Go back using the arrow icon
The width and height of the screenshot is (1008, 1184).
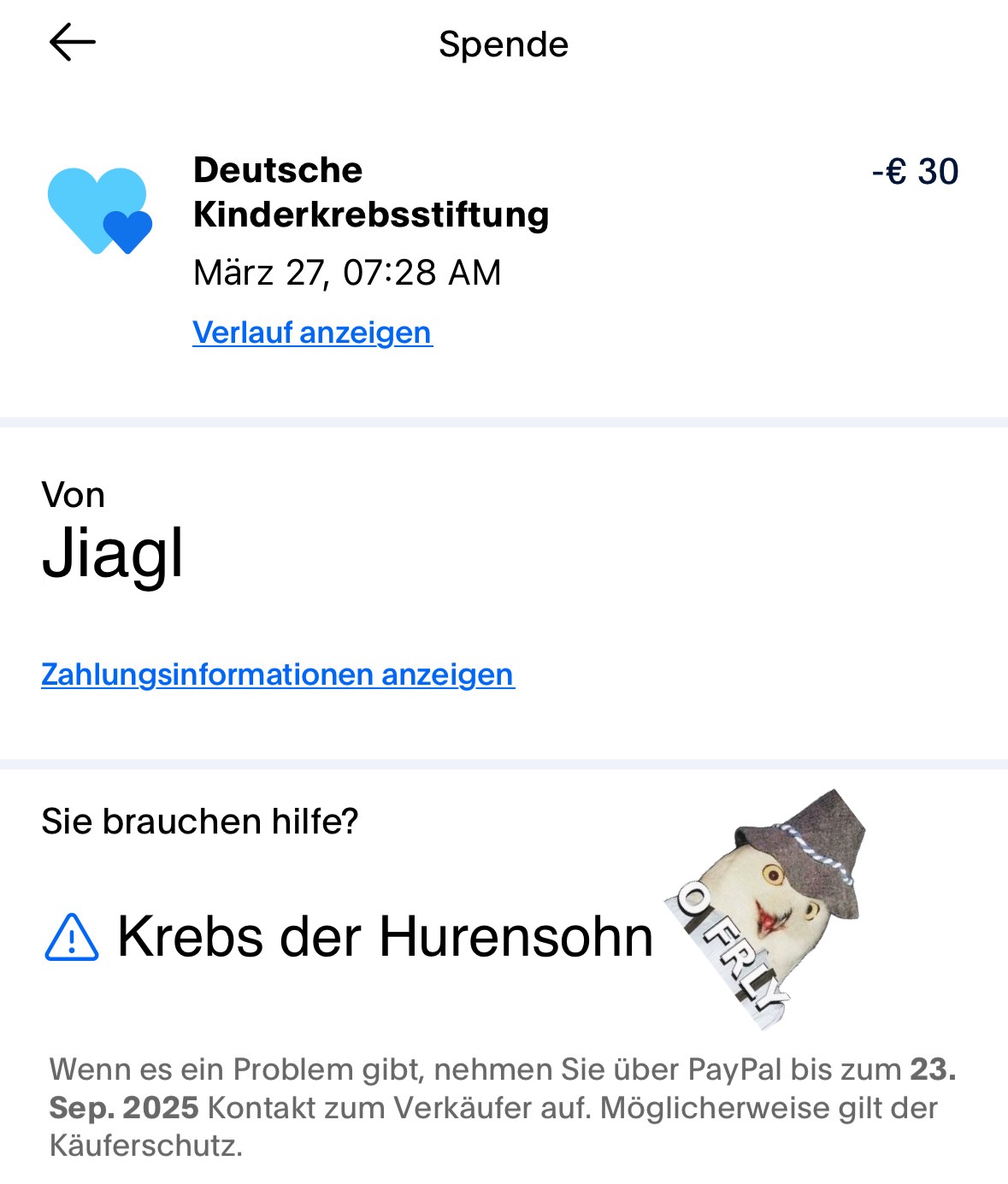73,43
